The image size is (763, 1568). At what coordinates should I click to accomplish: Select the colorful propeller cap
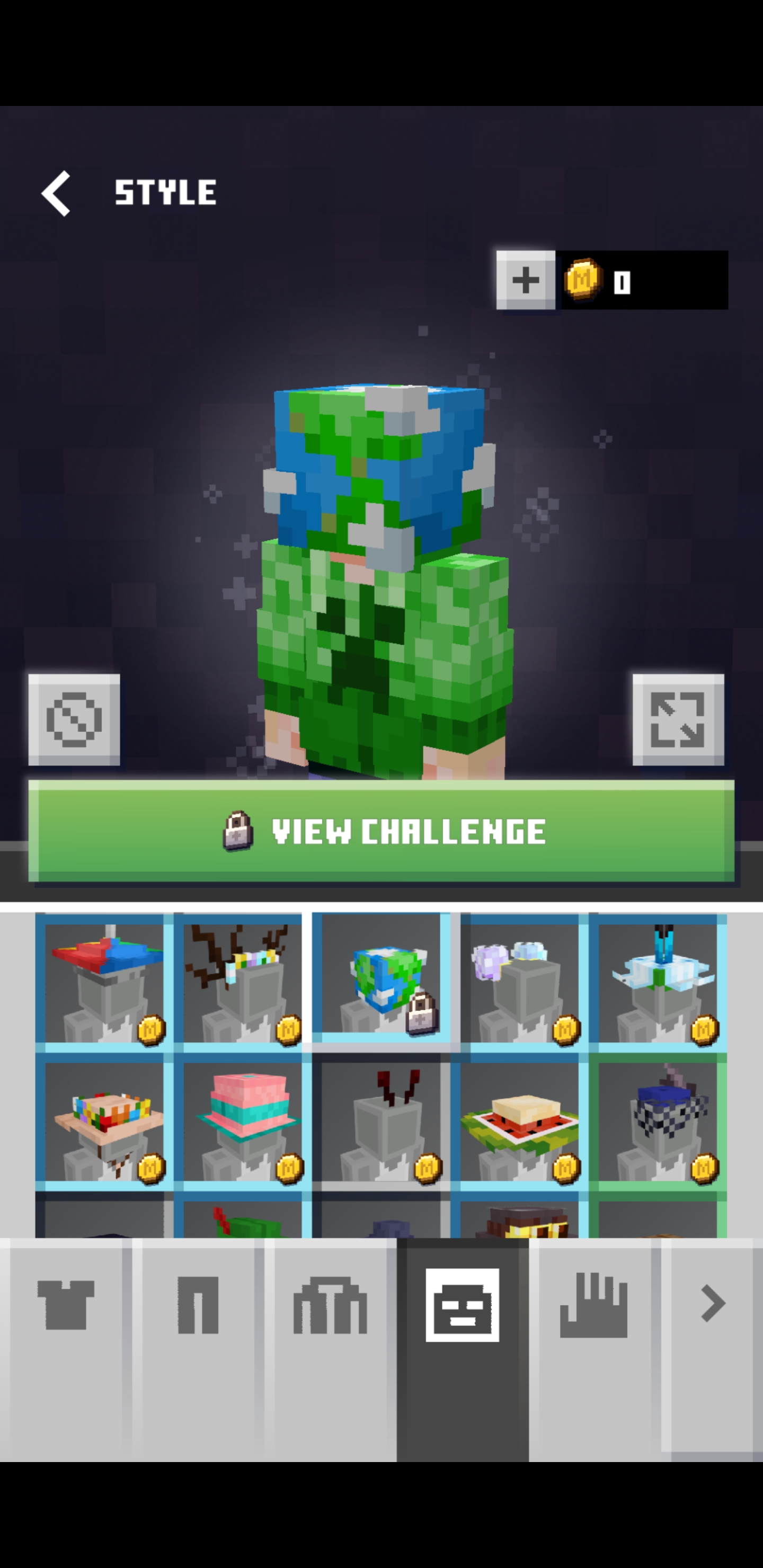(x=105, y=983)
